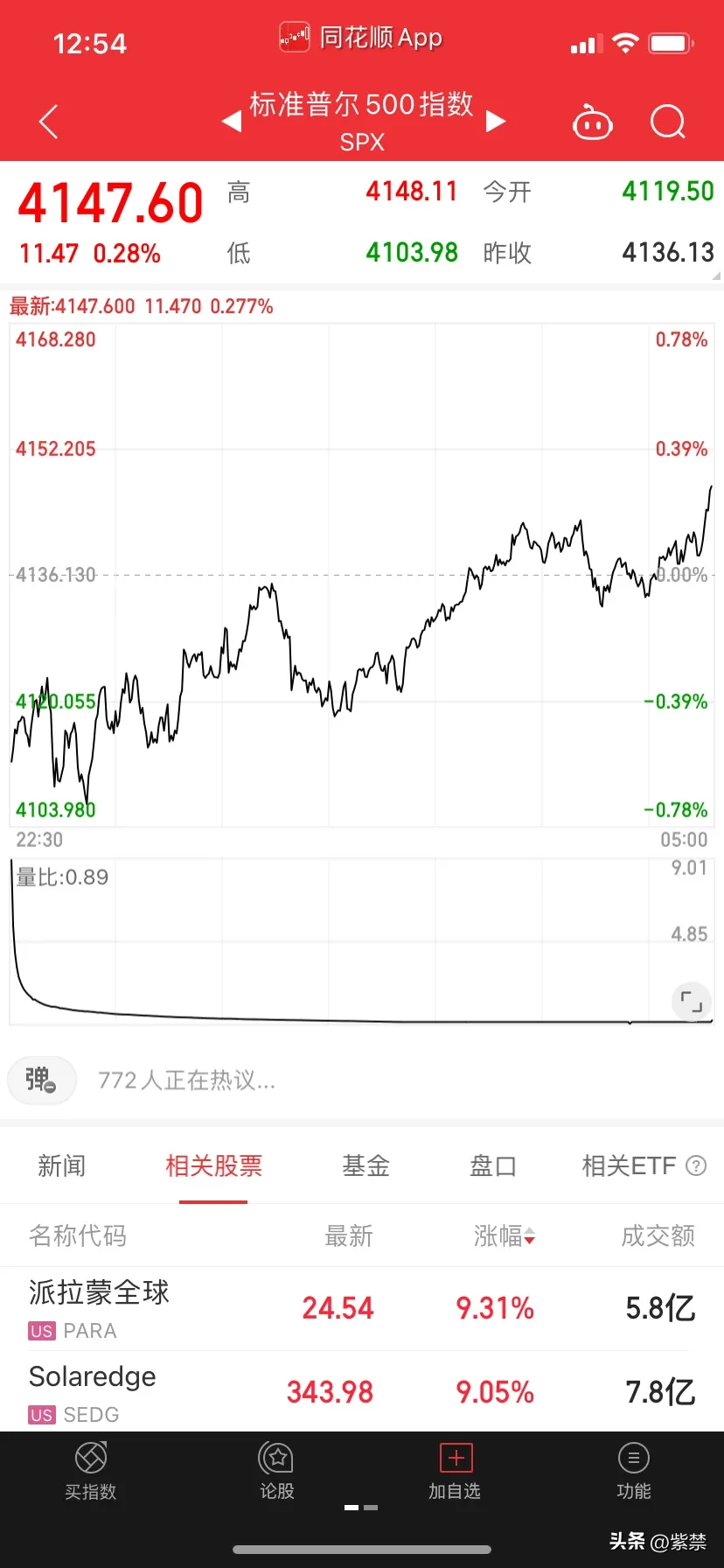Expand the chart to fullscreen
724x1568 pixels.
(691, 1002)
